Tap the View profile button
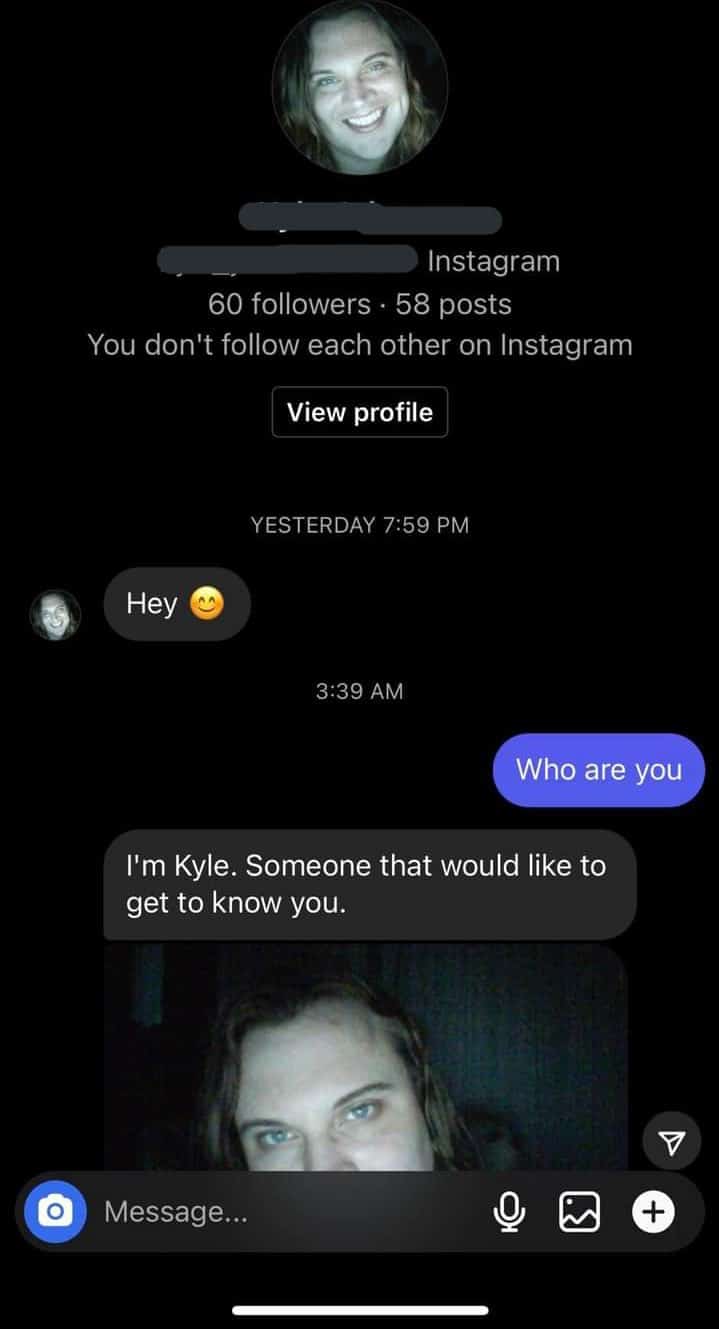 [x=359, y=412]
